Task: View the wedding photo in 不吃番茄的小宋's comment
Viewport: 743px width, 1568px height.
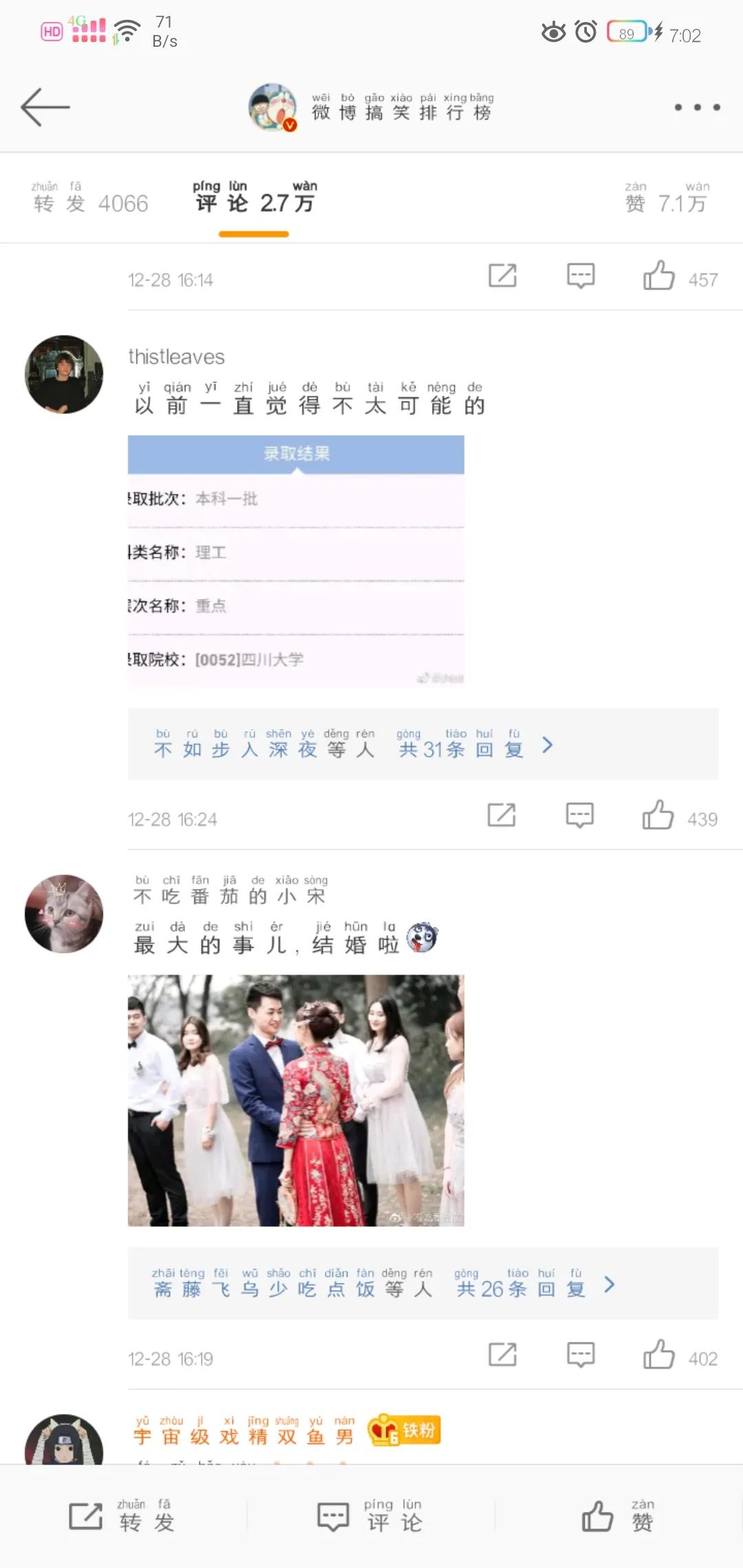Action: (x=296, y=1100)
